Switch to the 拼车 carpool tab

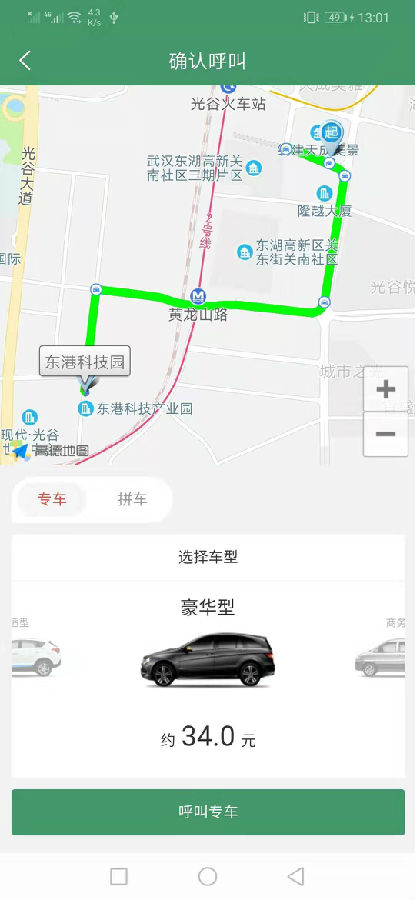[133, 499]
